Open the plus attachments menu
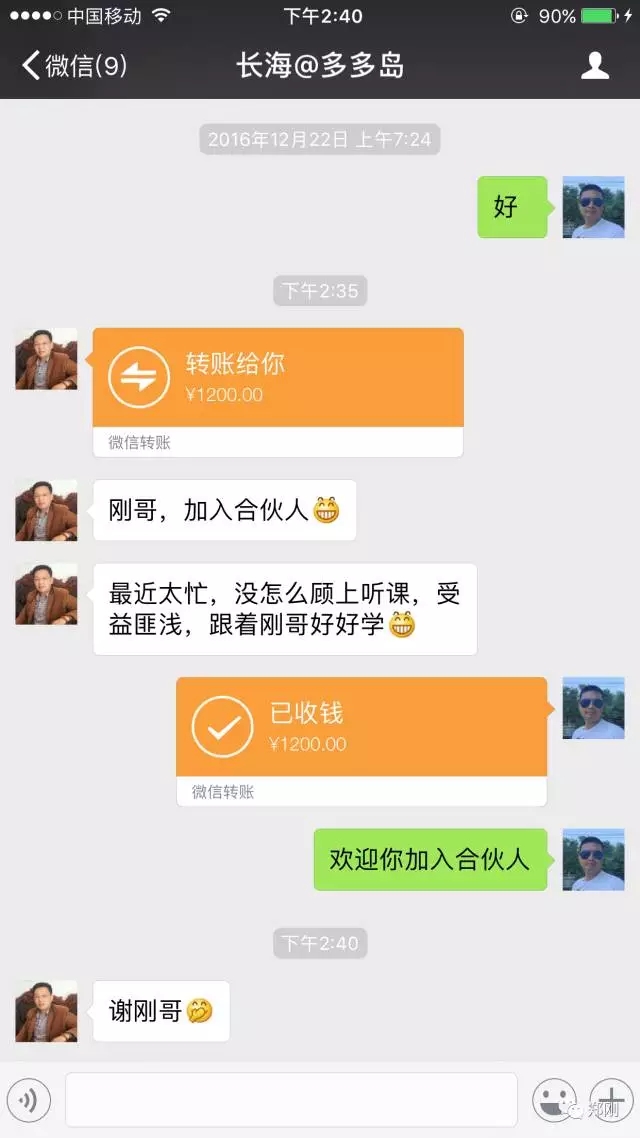The width and height of the screenshot is (640, 1138). click(612, 1100)
